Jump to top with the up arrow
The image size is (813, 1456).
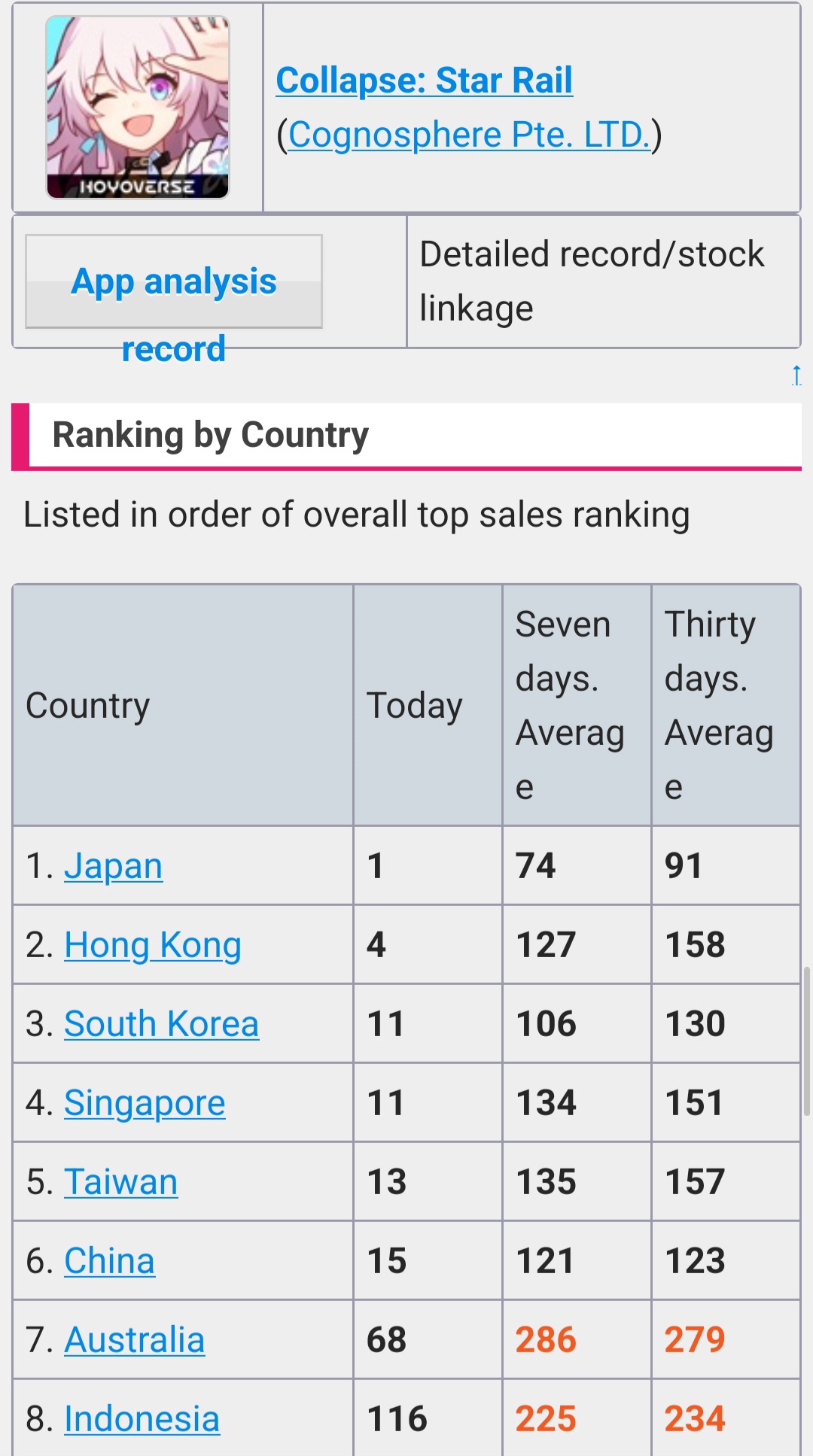click(796, 375)
